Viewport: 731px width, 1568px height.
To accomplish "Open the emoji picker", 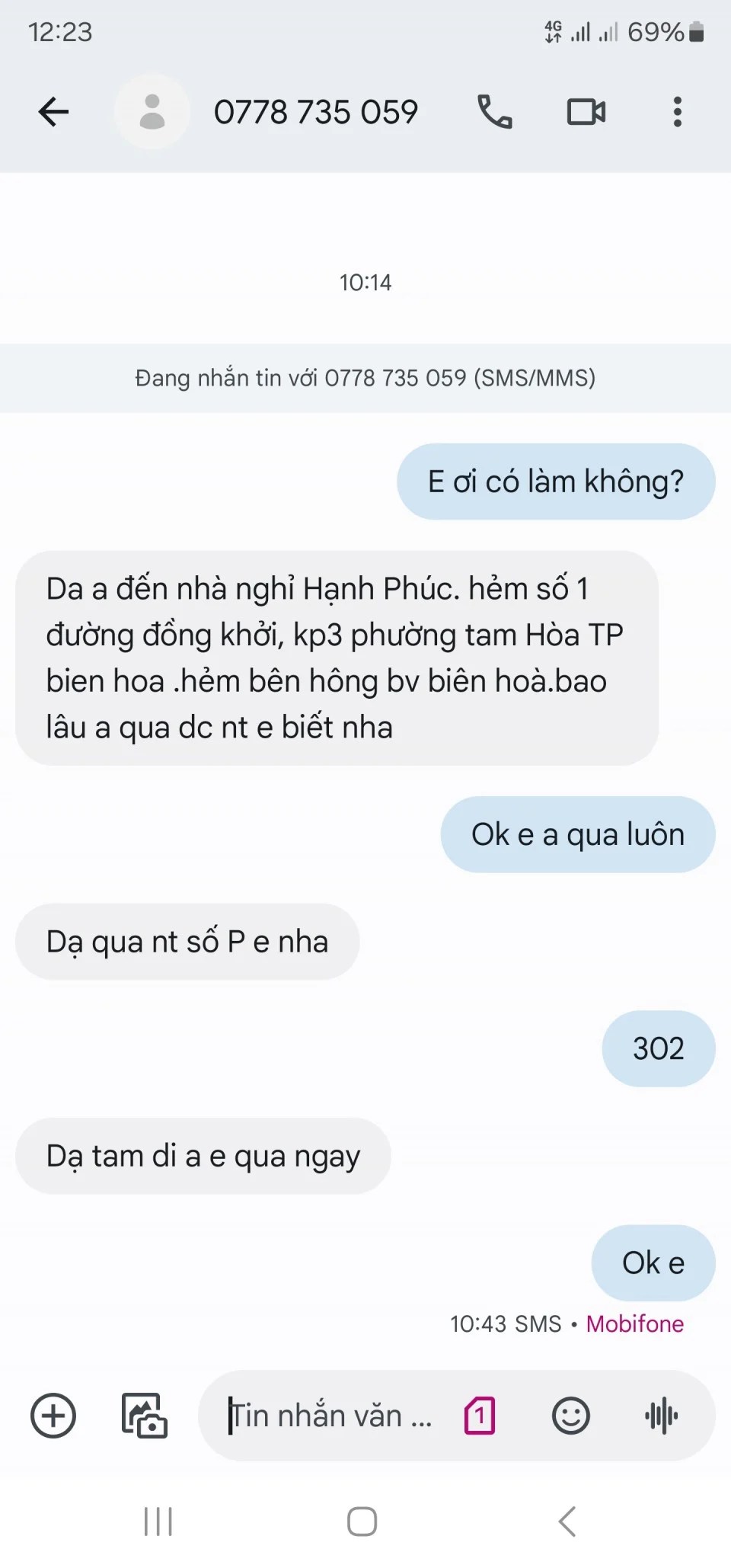I will click(x=570, y=1416).
